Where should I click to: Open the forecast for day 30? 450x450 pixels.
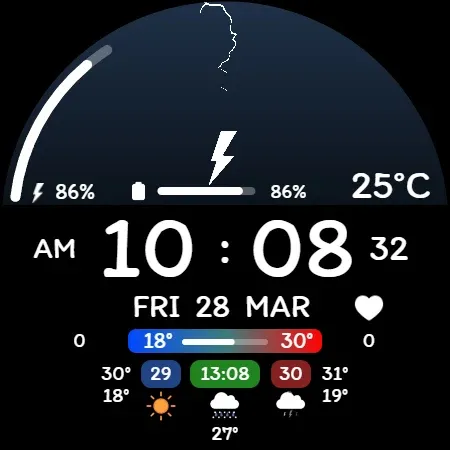click(291, 373)
